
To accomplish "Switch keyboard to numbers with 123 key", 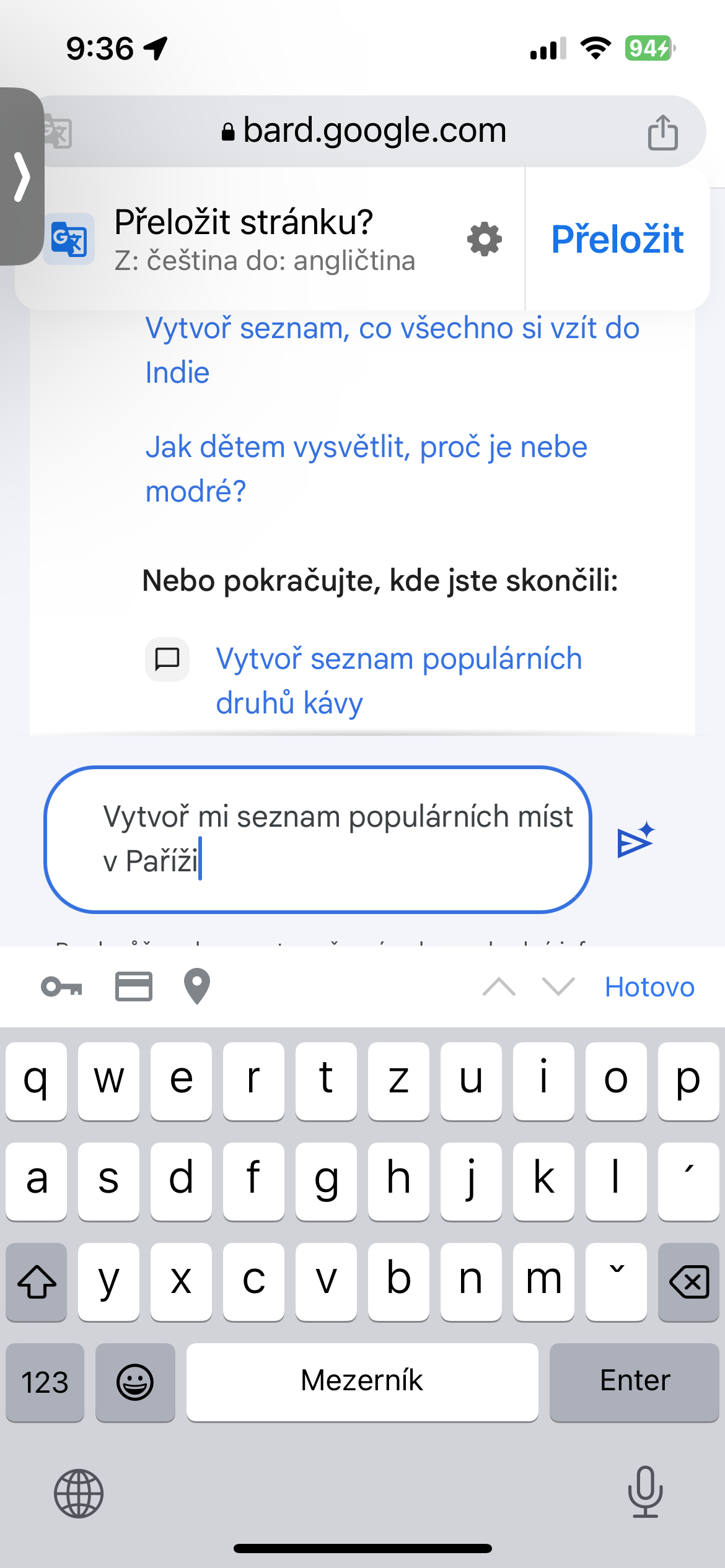I will 45,1382.
